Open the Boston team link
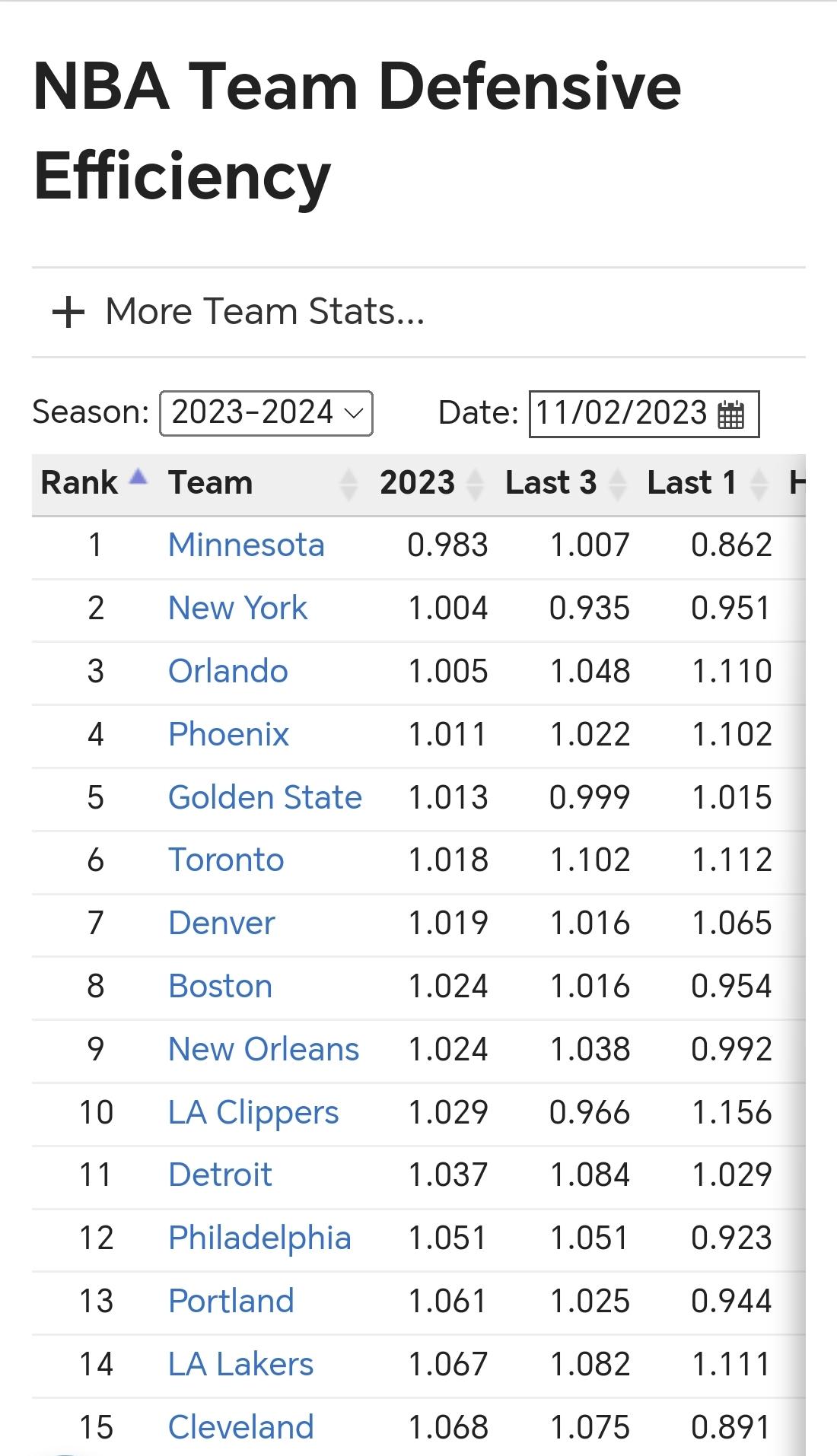Screen dimensions: 837x1456 pyautogui.click(x=220, y=986)
